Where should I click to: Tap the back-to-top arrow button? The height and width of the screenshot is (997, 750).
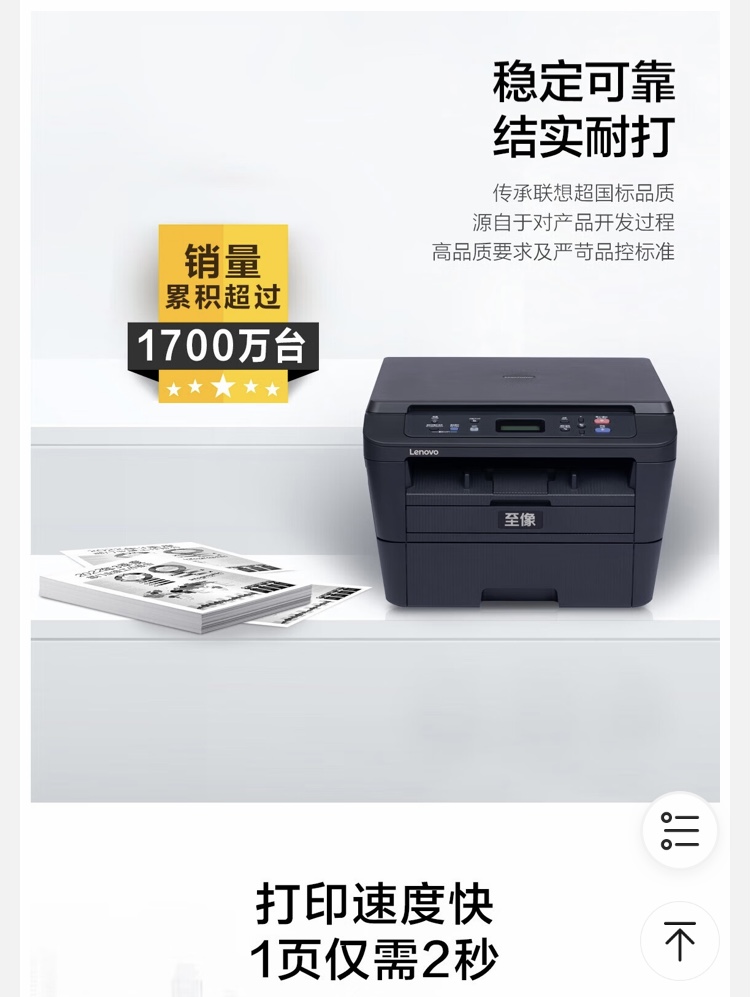680,941
